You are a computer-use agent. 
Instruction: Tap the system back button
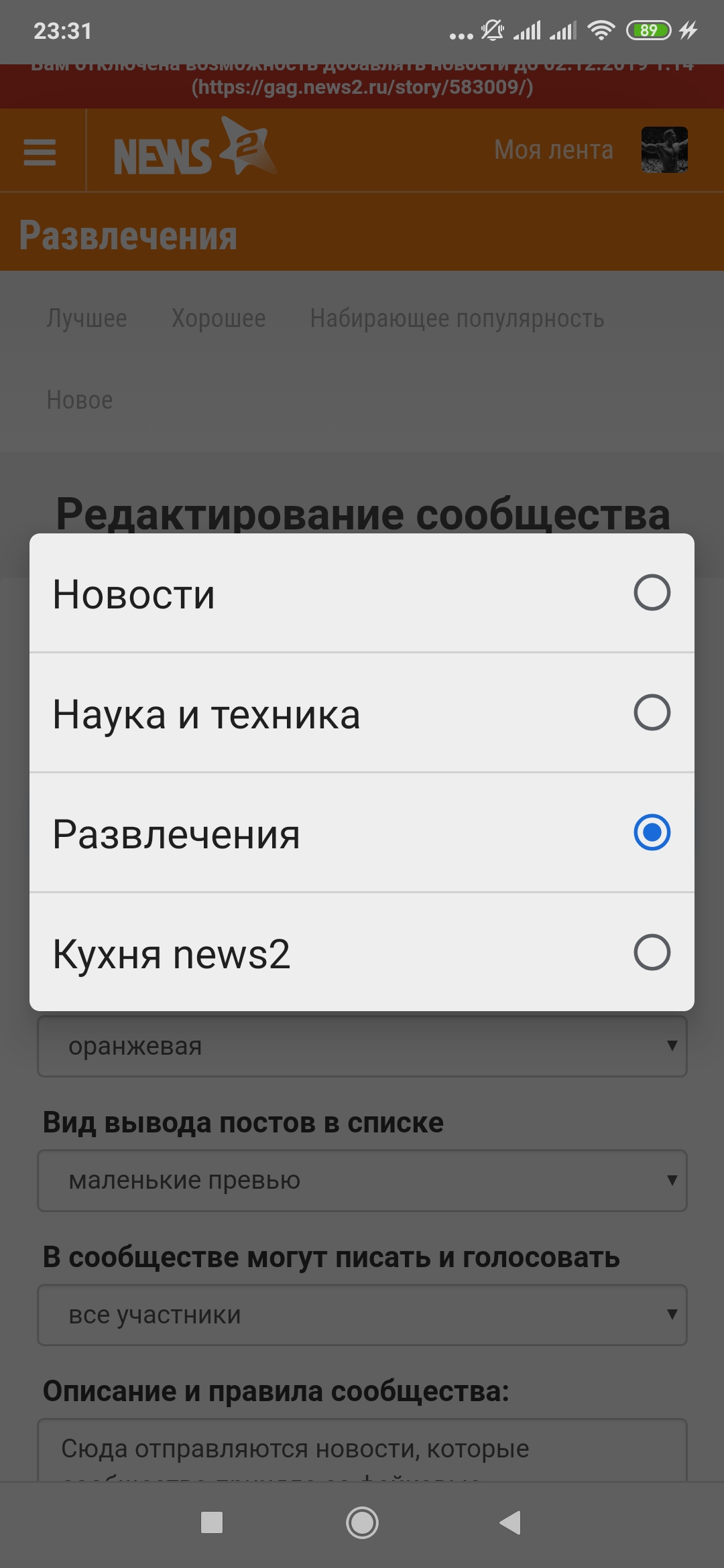tap(511, 1522)
